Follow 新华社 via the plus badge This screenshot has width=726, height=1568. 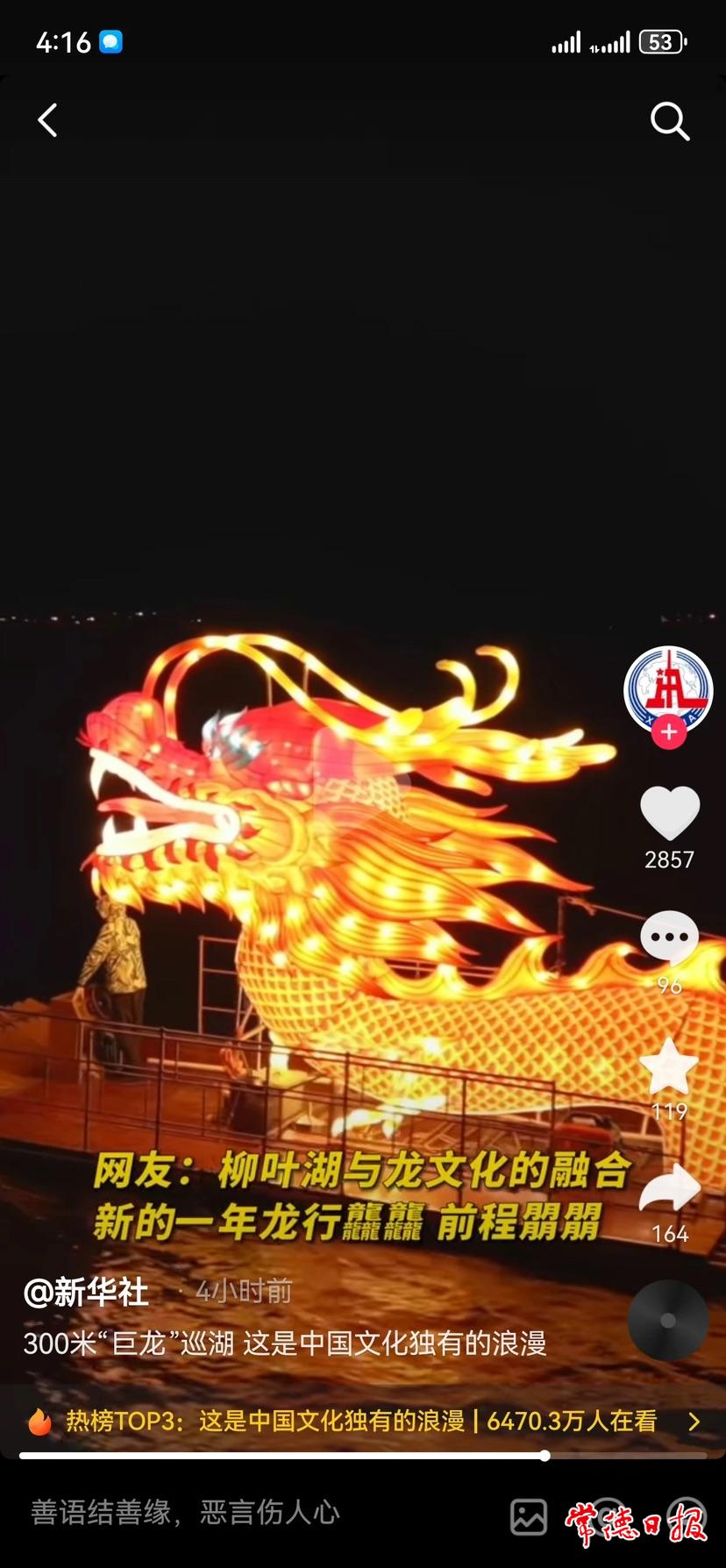click(669, 732)
